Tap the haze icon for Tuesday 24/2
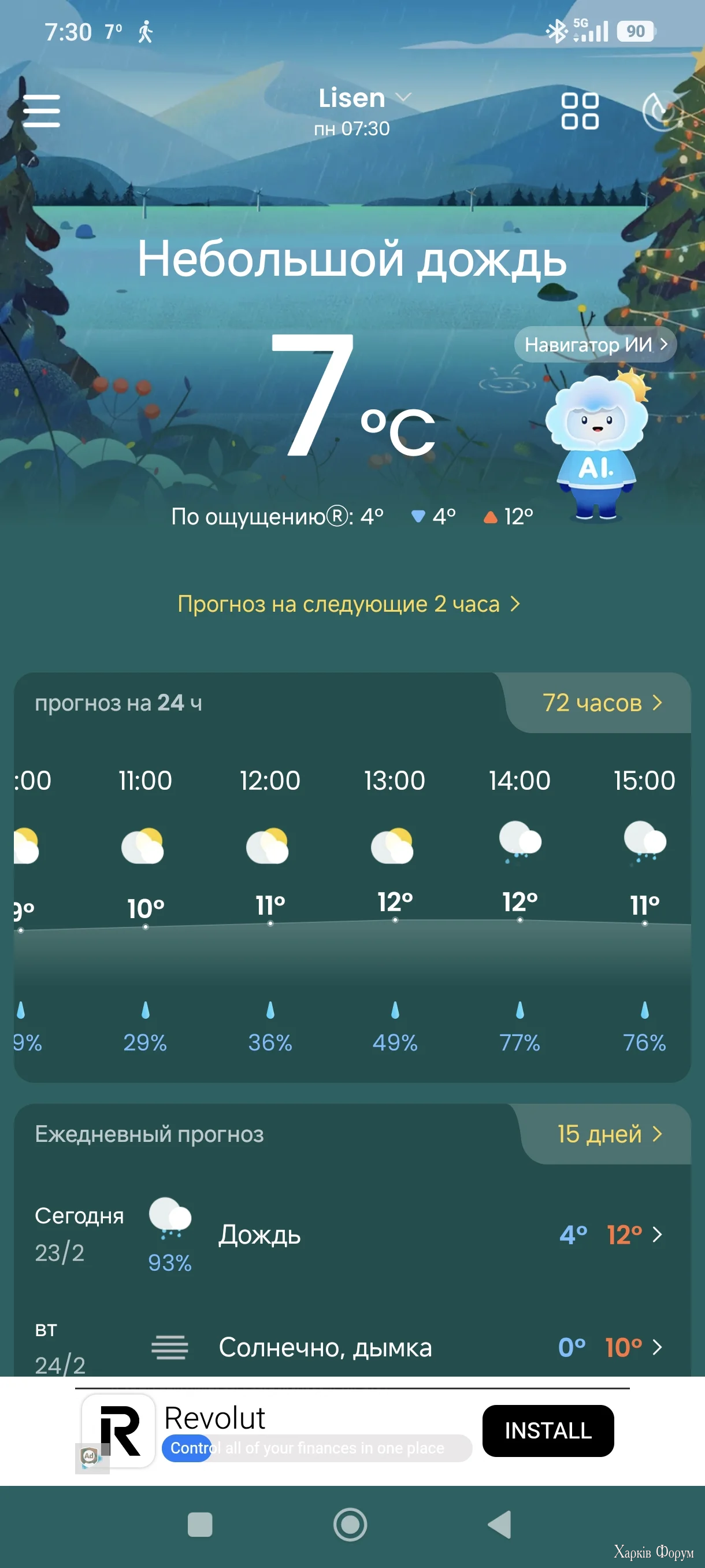The height and width of the screenshot is (1568, 705). (x=171, y=1347)
